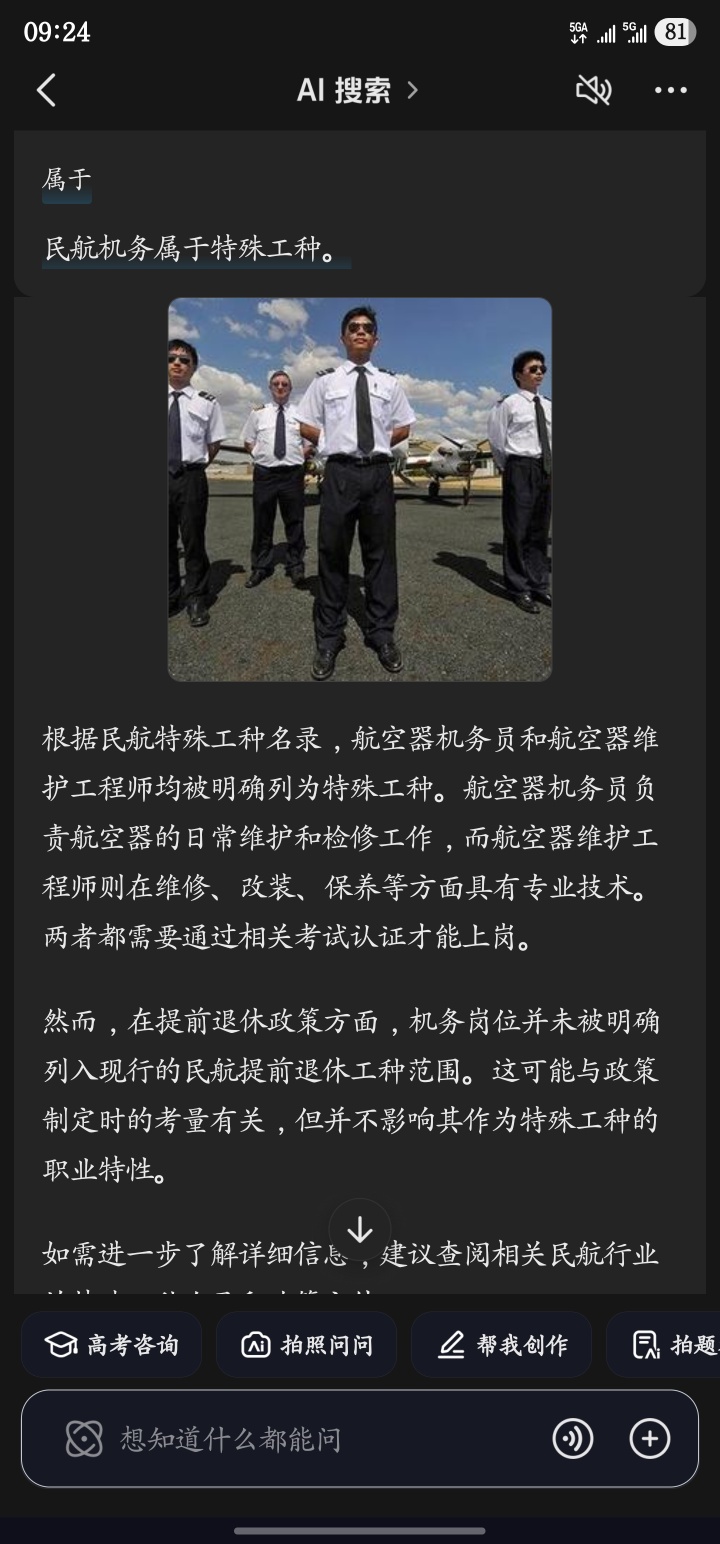Select the 拍照问问 chip
Image resolution: width=720 pixels, height=1544 pixels.
[306, 1345]
